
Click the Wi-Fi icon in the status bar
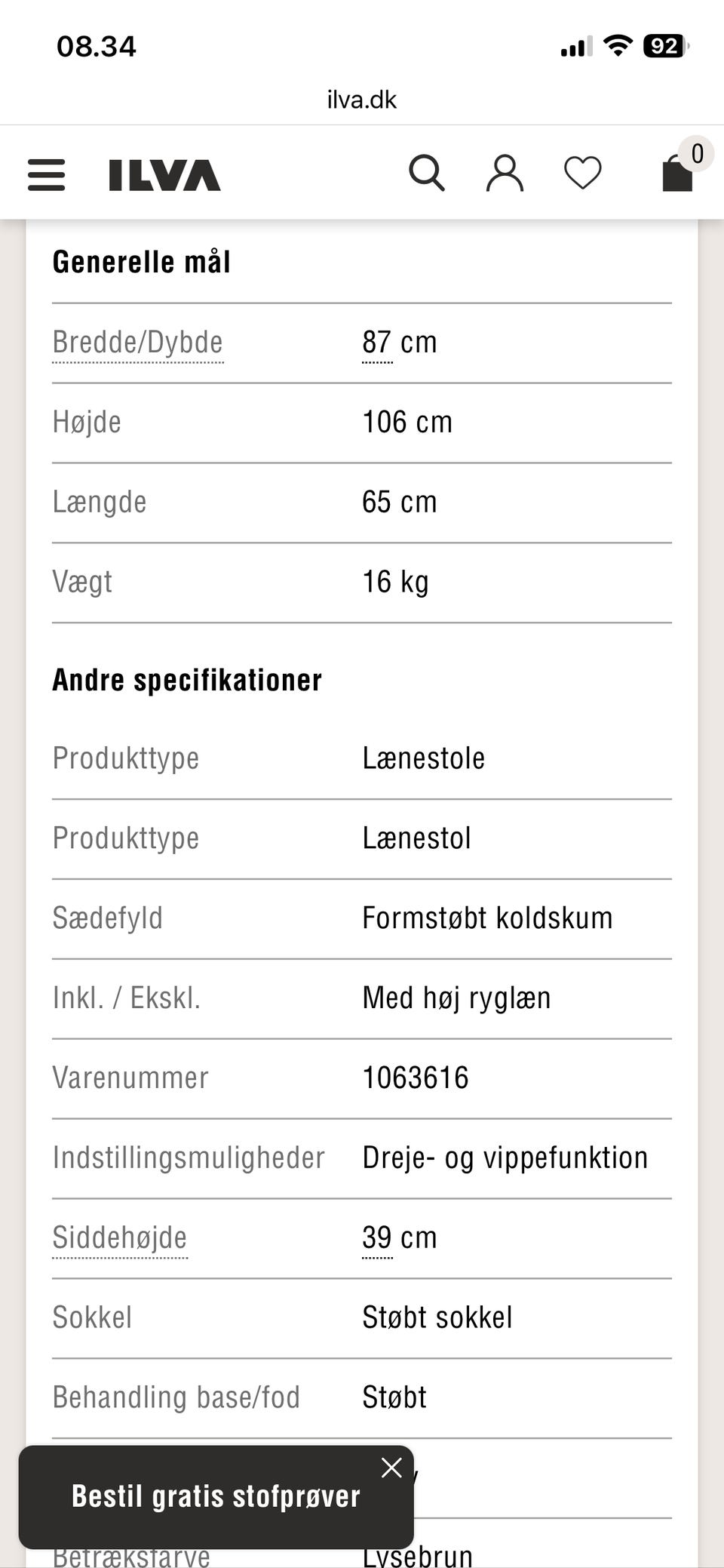(618, 47)
